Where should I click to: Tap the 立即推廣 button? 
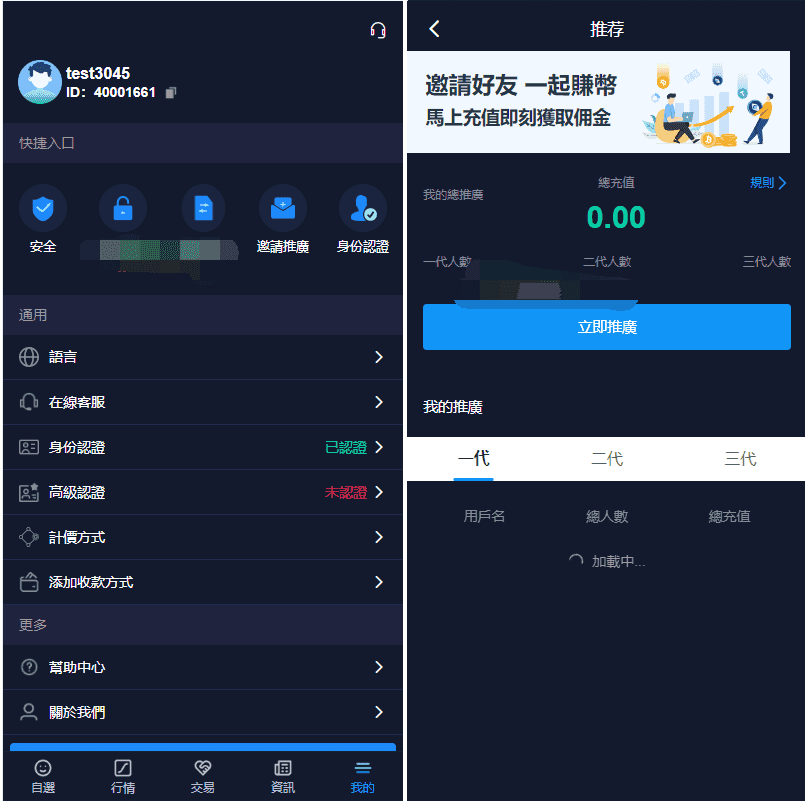point(606,327)
